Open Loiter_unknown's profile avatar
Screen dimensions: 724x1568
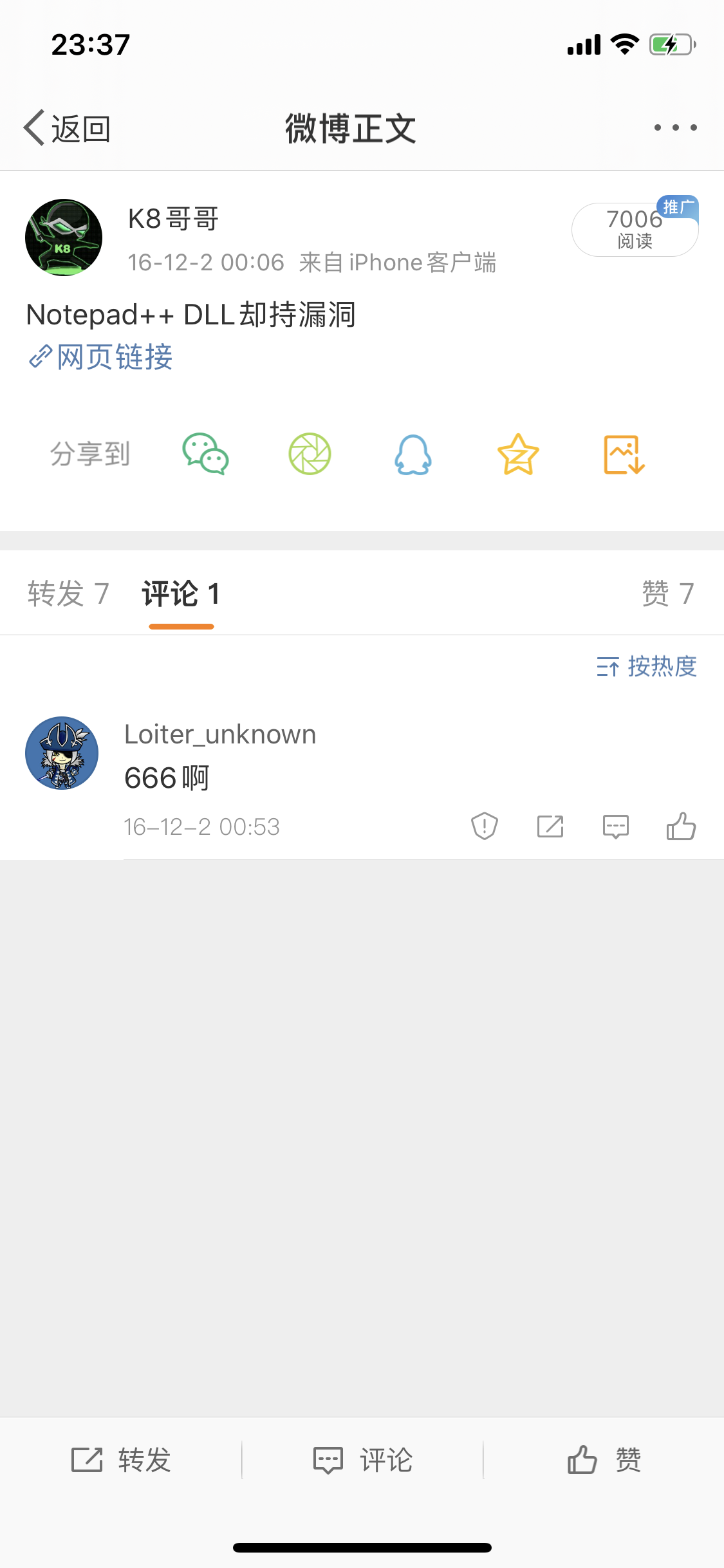point(62,753)
